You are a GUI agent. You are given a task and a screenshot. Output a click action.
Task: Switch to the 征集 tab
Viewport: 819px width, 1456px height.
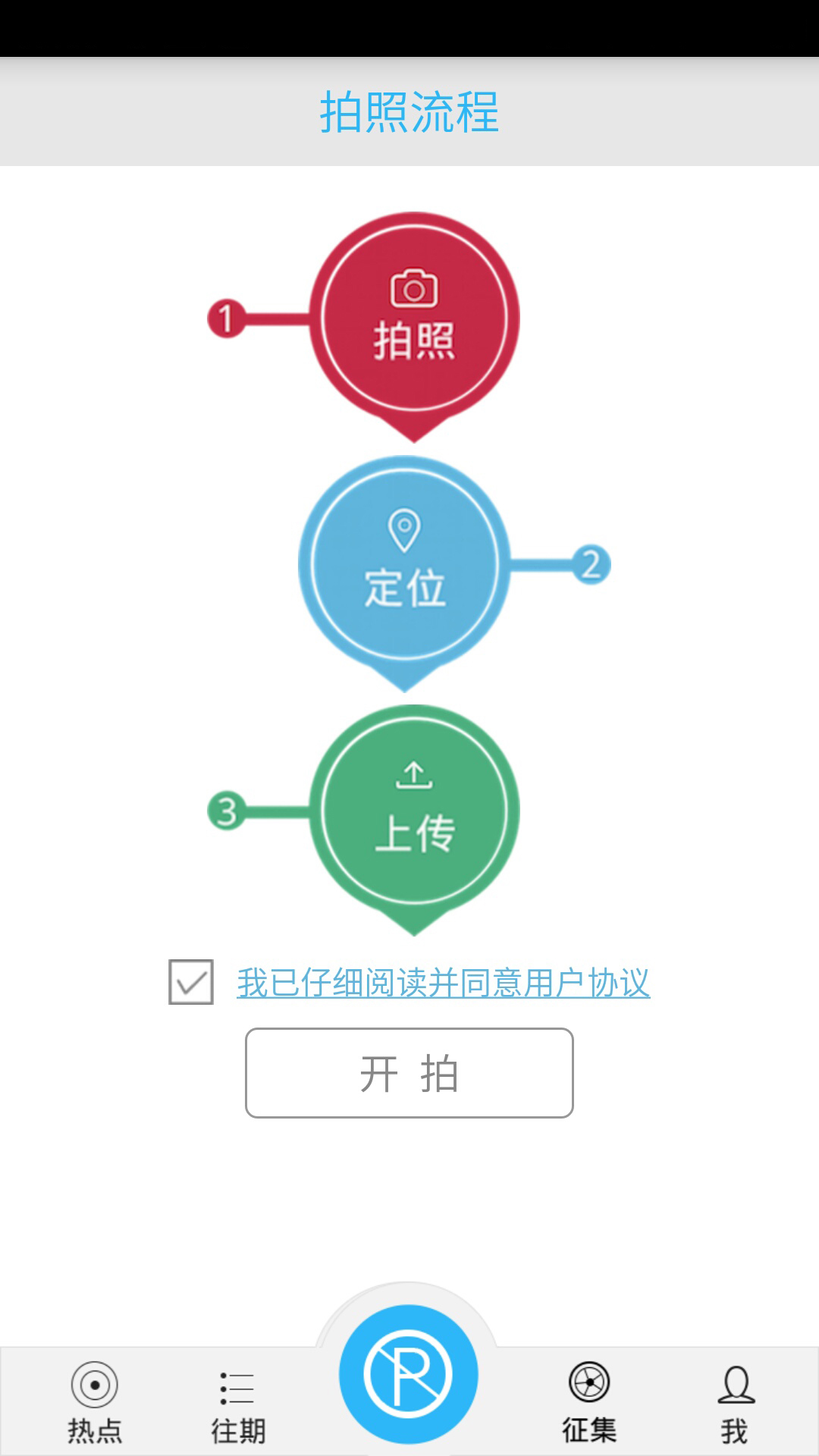(589, 1401)
